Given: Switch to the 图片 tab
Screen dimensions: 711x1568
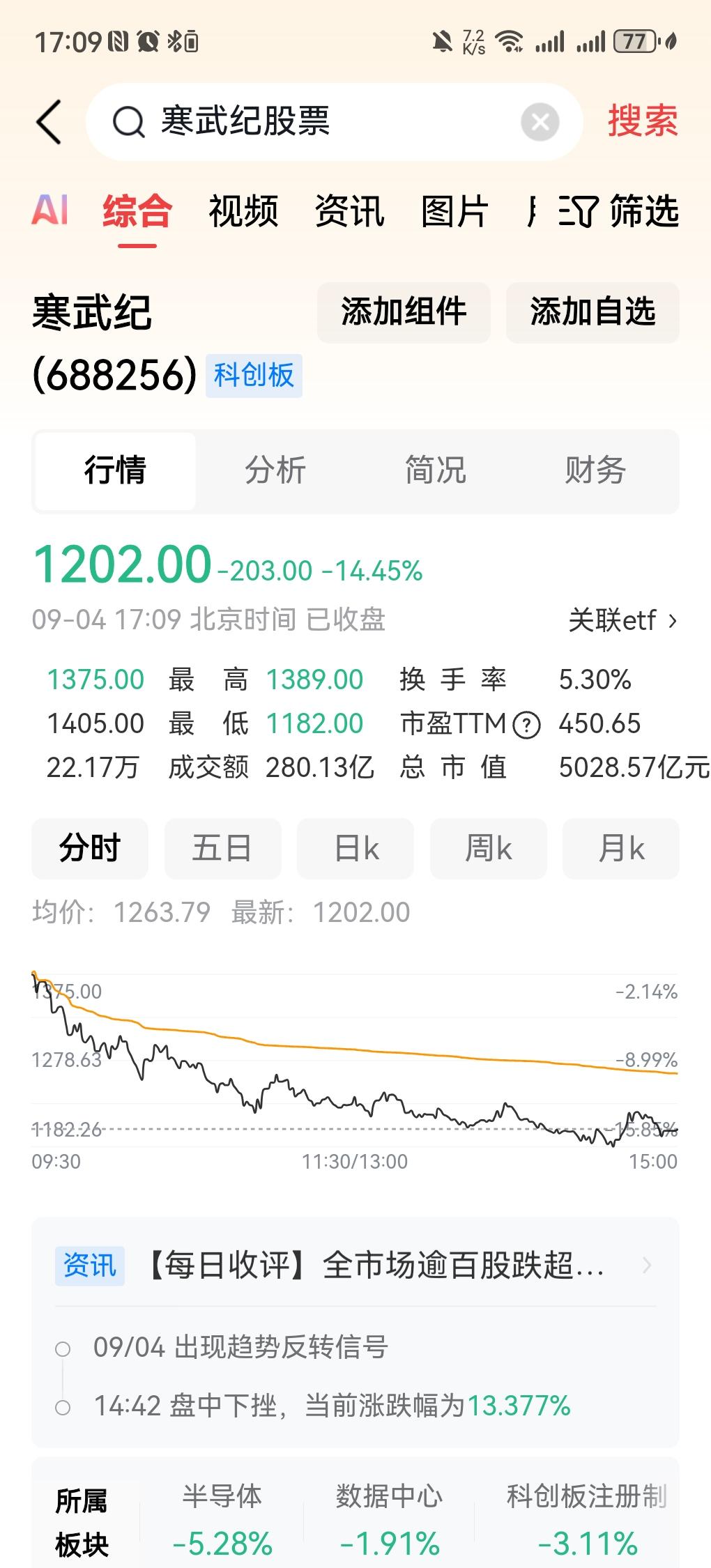Looking at the screenshot, I should [x=455, y=210].
